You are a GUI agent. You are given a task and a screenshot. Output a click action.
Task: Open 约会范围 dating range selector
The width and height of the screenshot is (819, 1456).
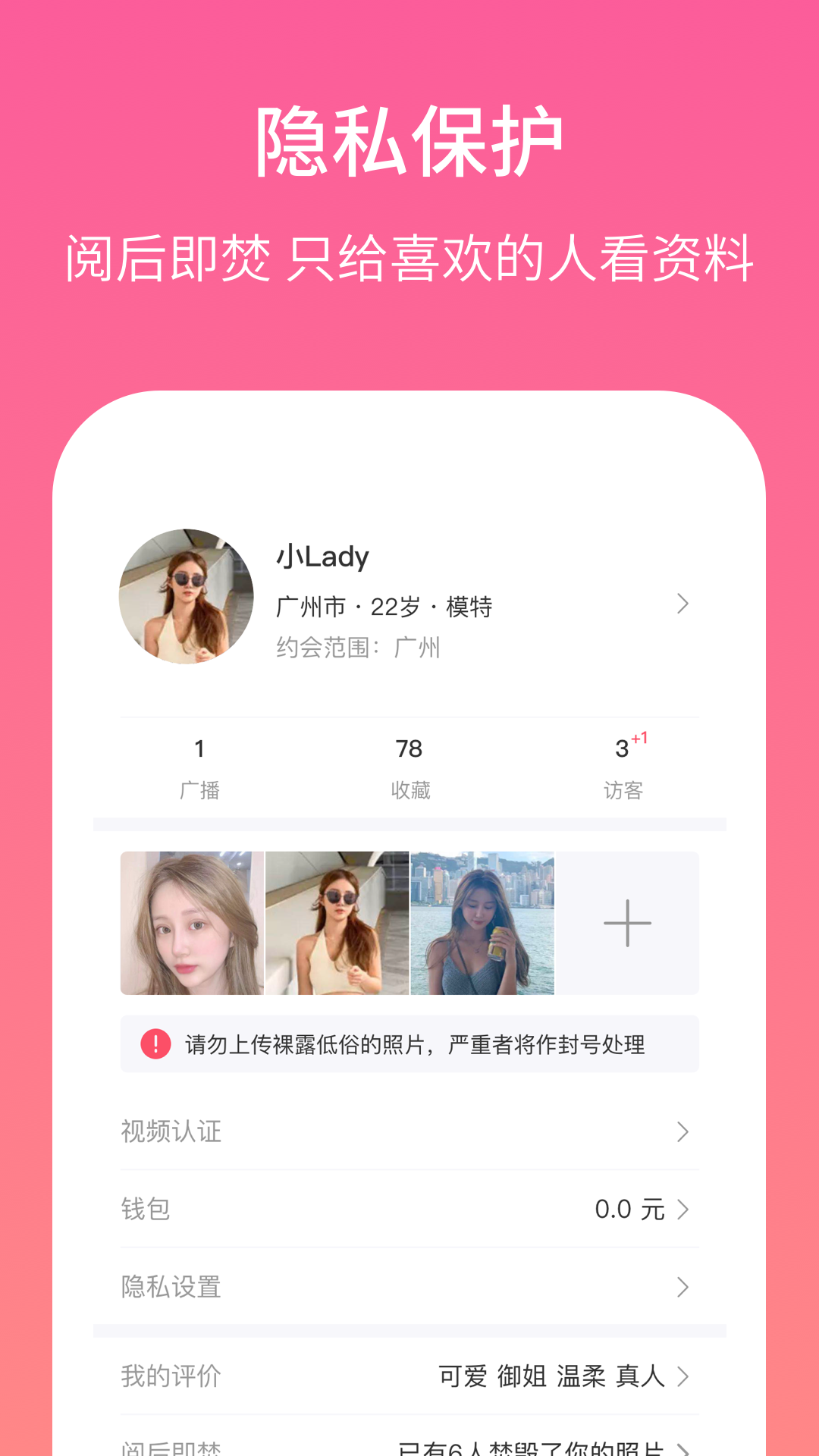(x=356, y=647)
